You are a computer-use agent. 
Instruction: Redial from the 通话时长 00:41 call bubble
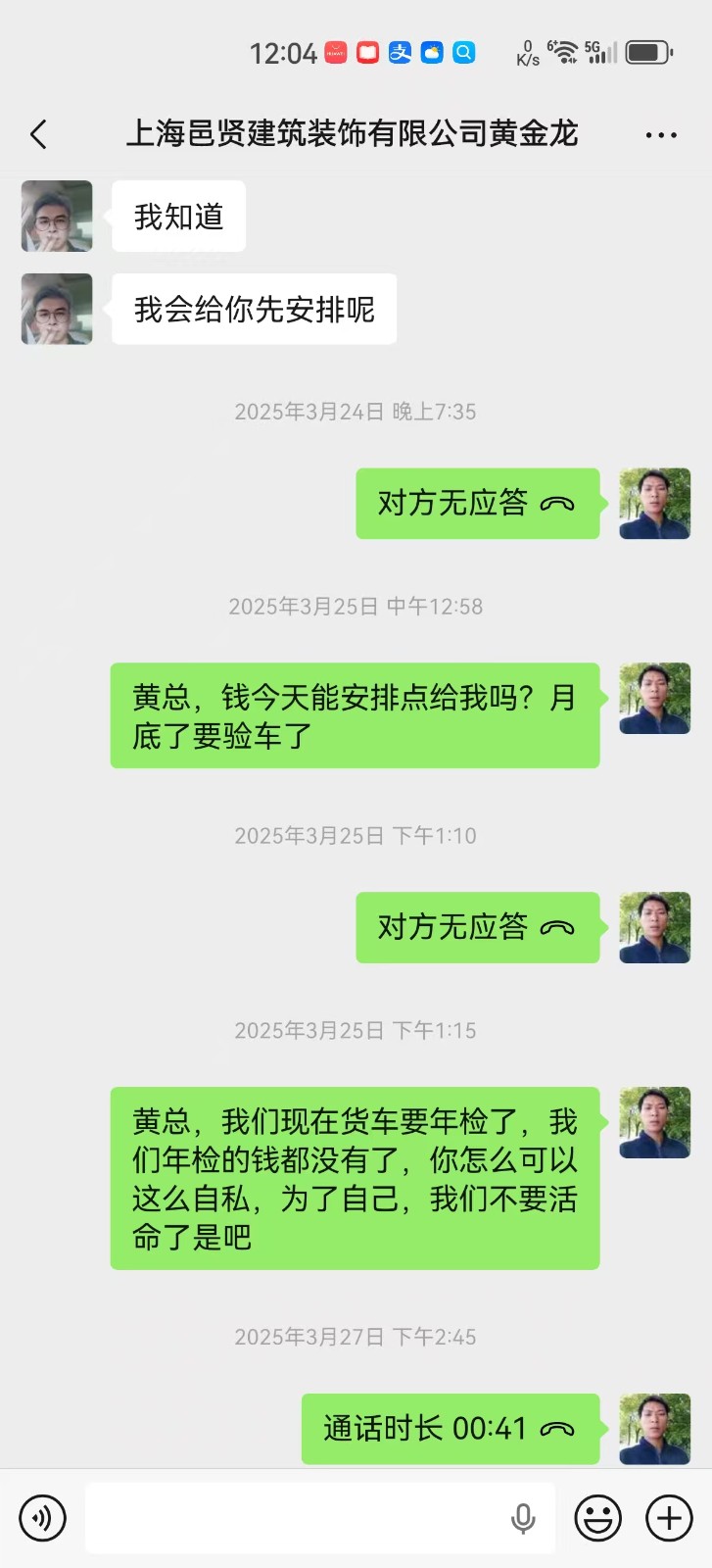coord(451,1429)
